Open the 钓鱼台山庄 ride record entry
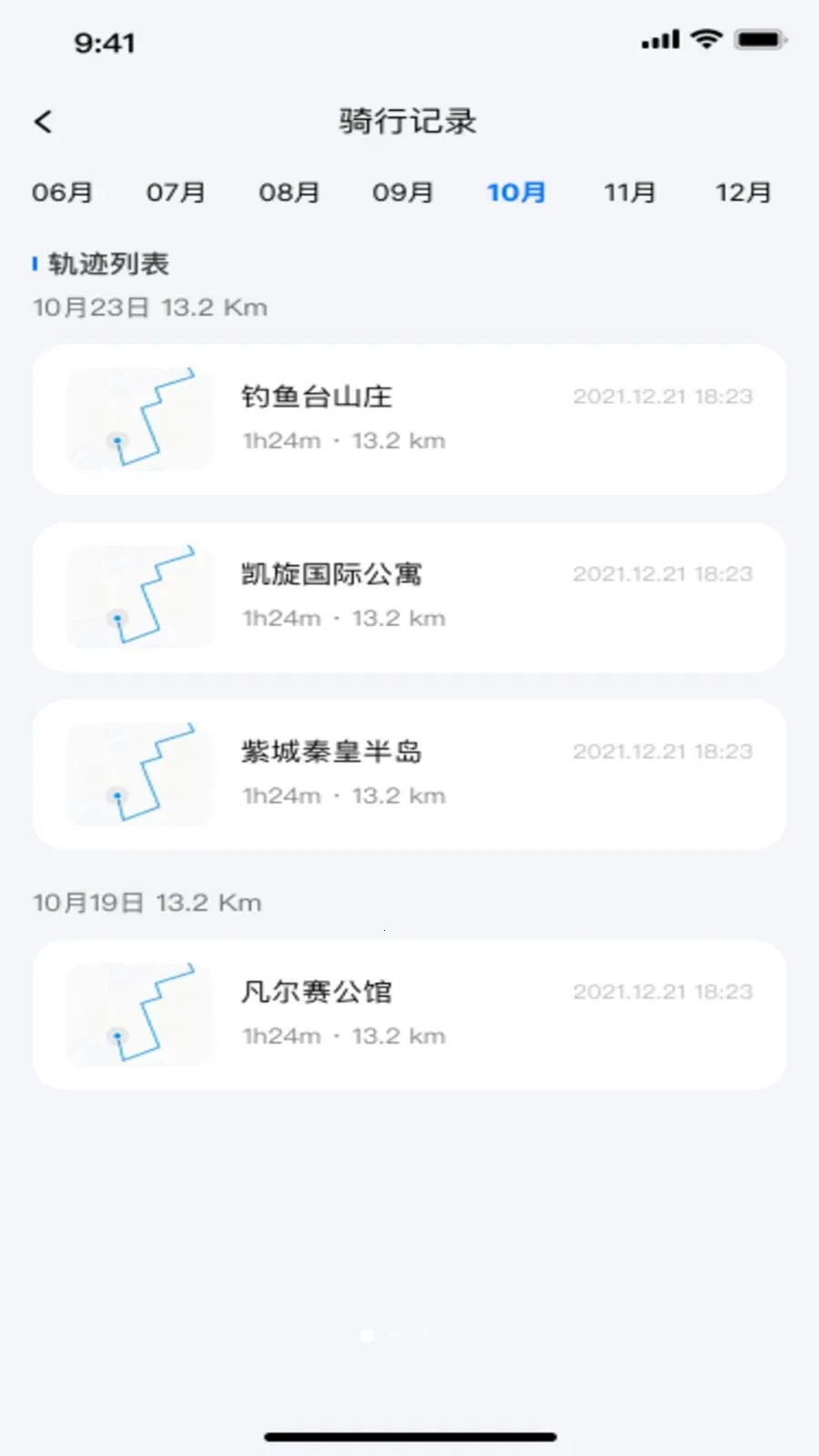The width and height of the screenshot is (819, 1456). [x=409, y=419]
